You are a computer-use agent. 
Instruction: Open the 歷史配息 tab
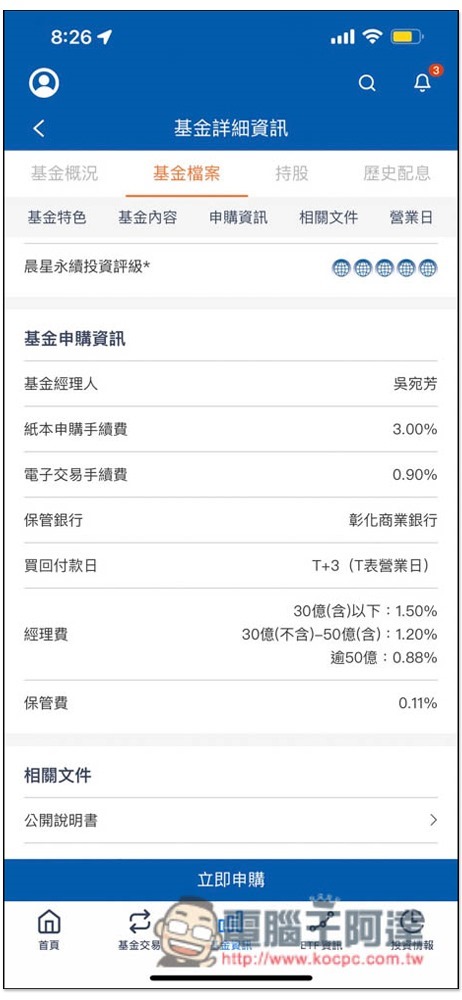click(397, 173)
